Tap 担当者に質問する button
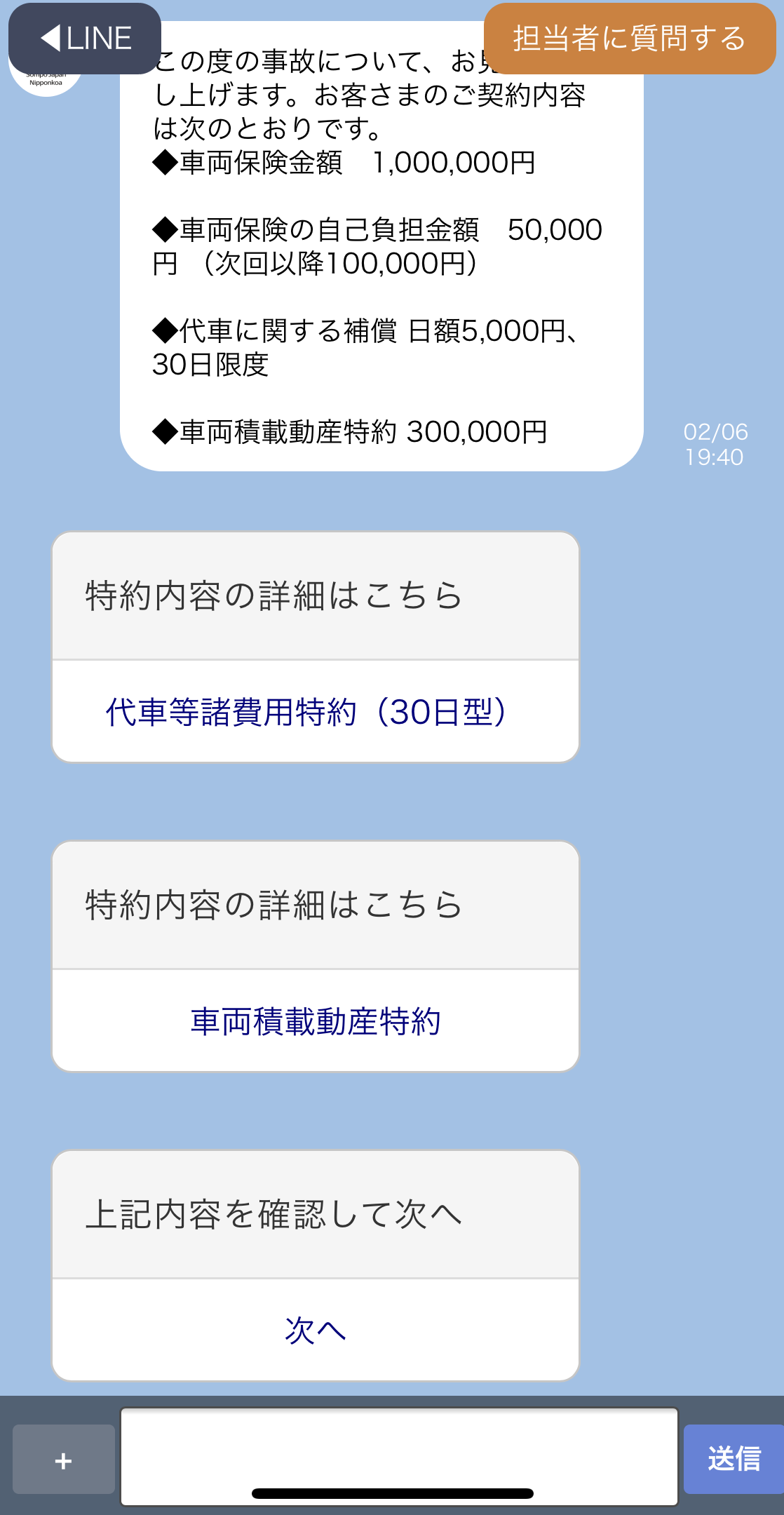This screenshot has width=784, height=1515. [x=629, y=39]
